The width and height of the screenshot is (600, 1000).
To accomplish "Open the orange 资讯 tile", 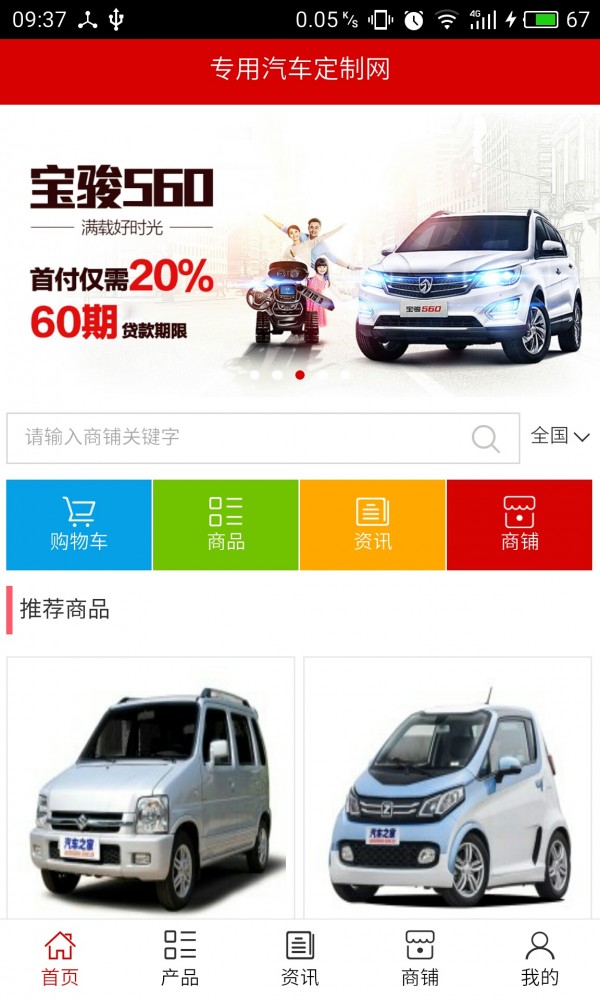I will pyautogui.click(x=373, y=525).
